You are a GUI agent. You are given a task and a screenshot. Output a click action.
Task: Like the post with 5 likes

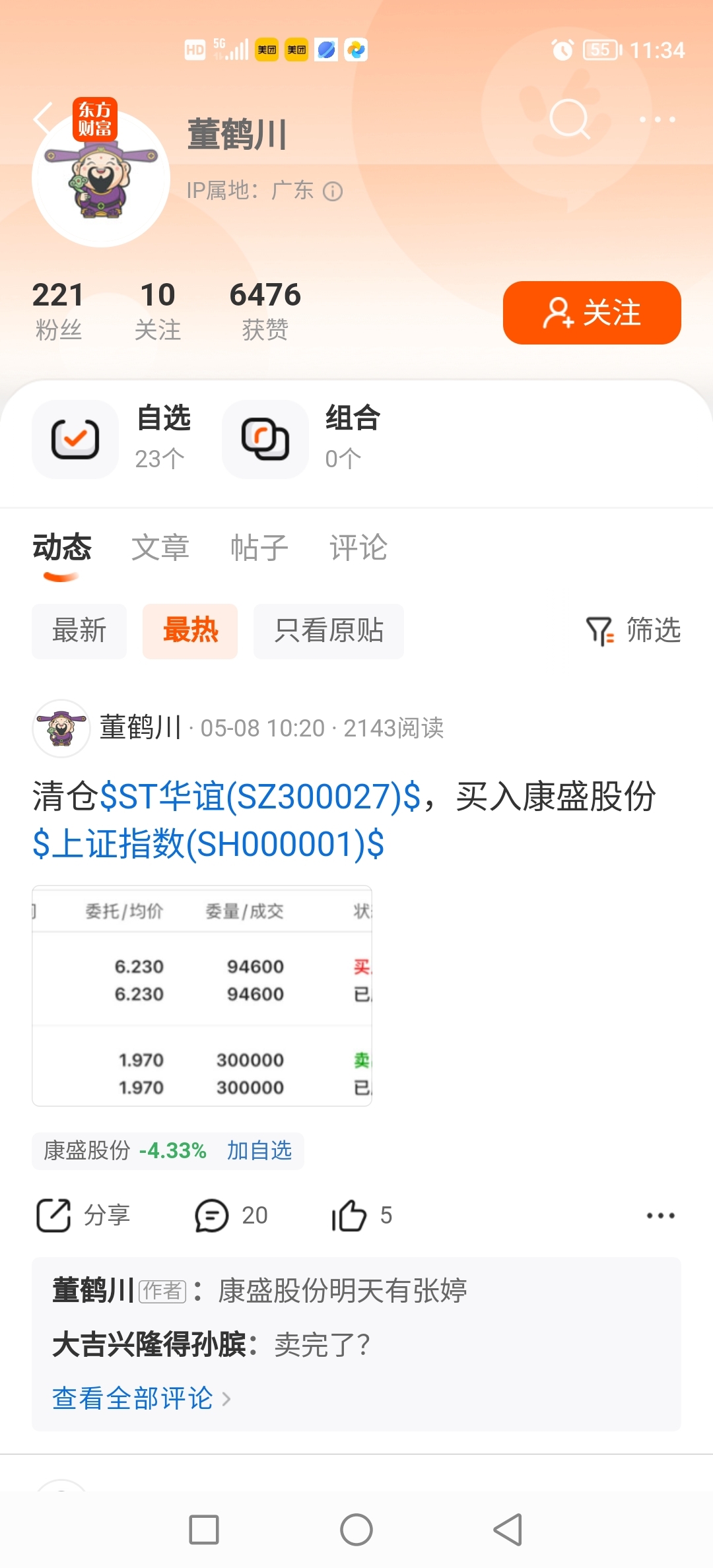(x=362, y=1216)
